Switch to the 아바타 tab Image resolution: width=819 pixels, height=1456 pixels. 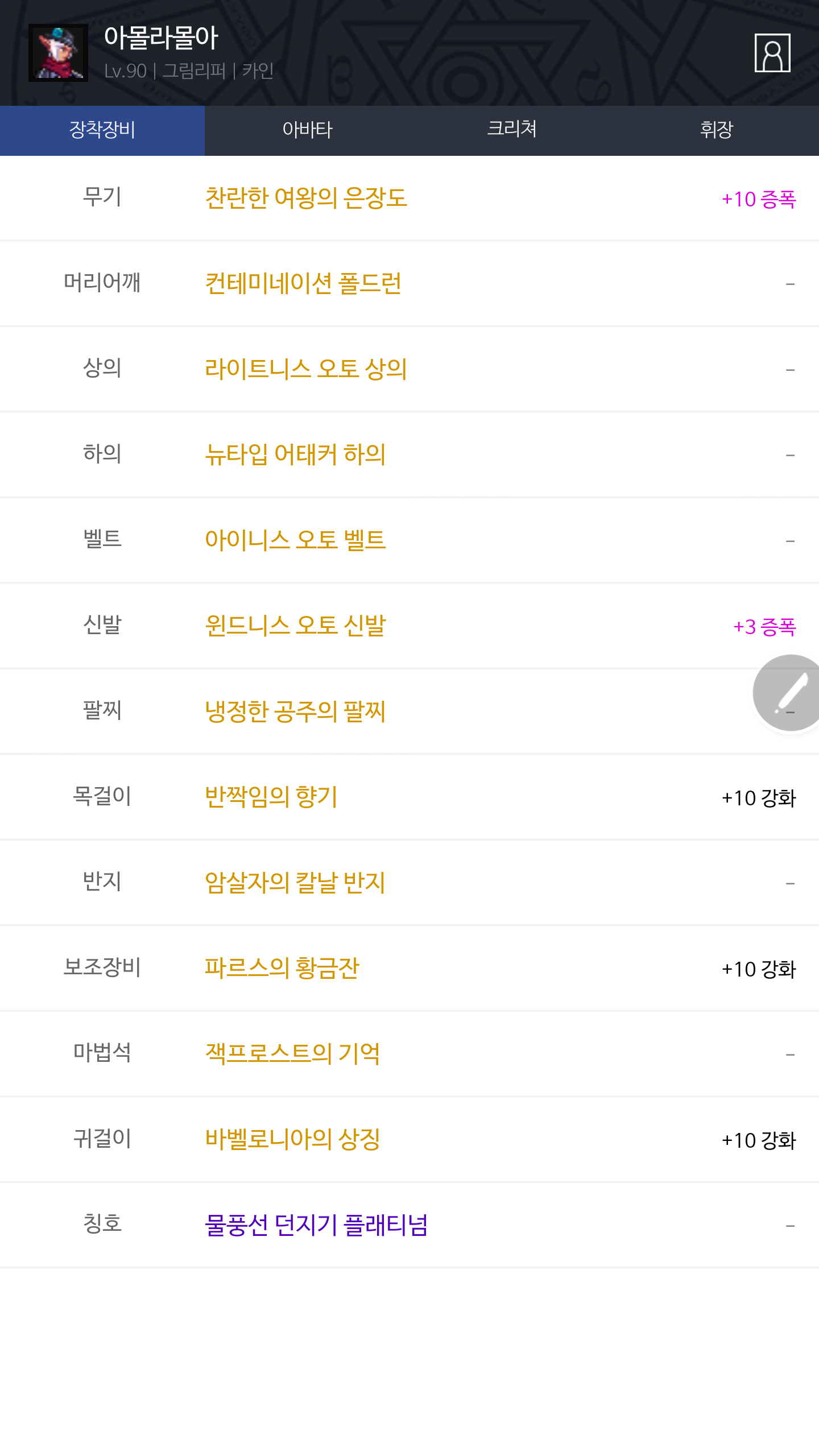[x=307, y=130]
